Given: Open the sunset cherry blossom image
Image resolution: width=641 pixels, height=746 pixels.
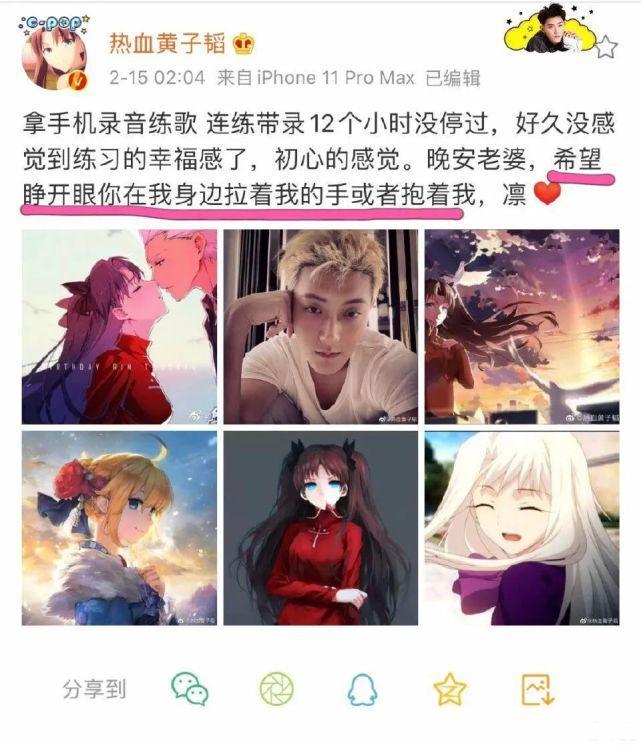Looking at the screenshot, I should pos(521,327).
